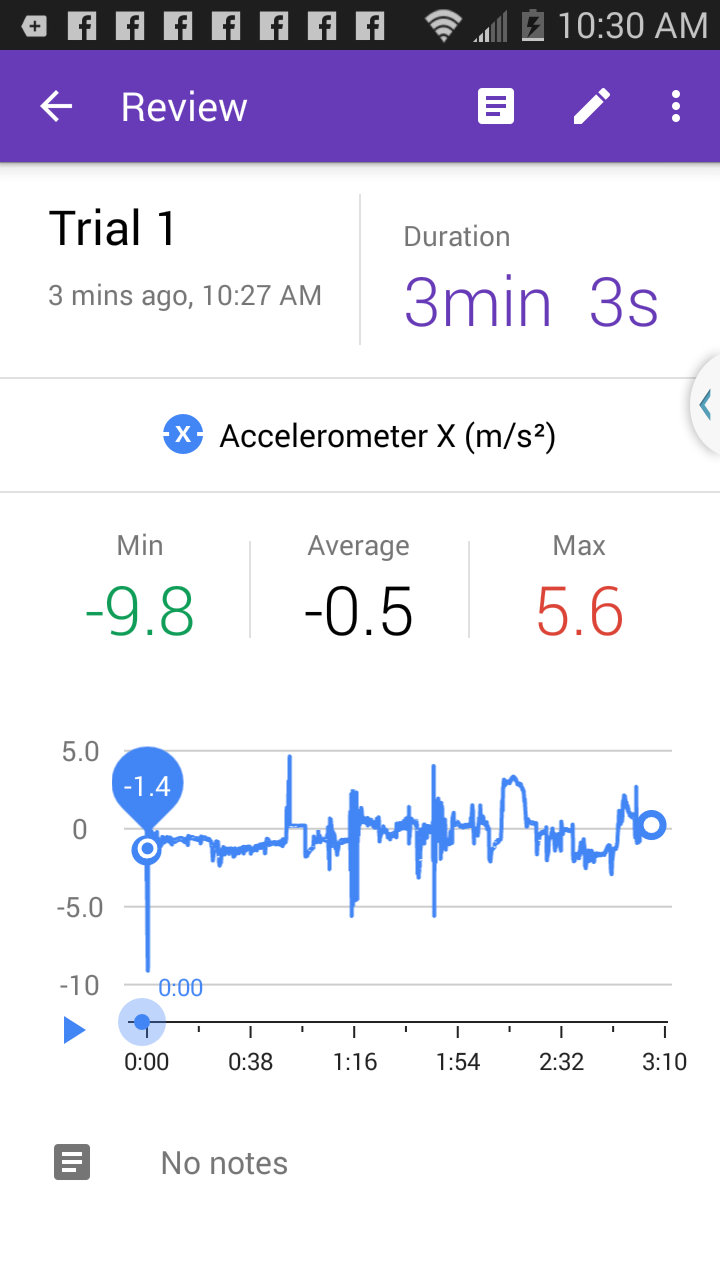Expand the side panel arrow
Image resolution: width=720 pixels, height=1280 pixels.
705,405
